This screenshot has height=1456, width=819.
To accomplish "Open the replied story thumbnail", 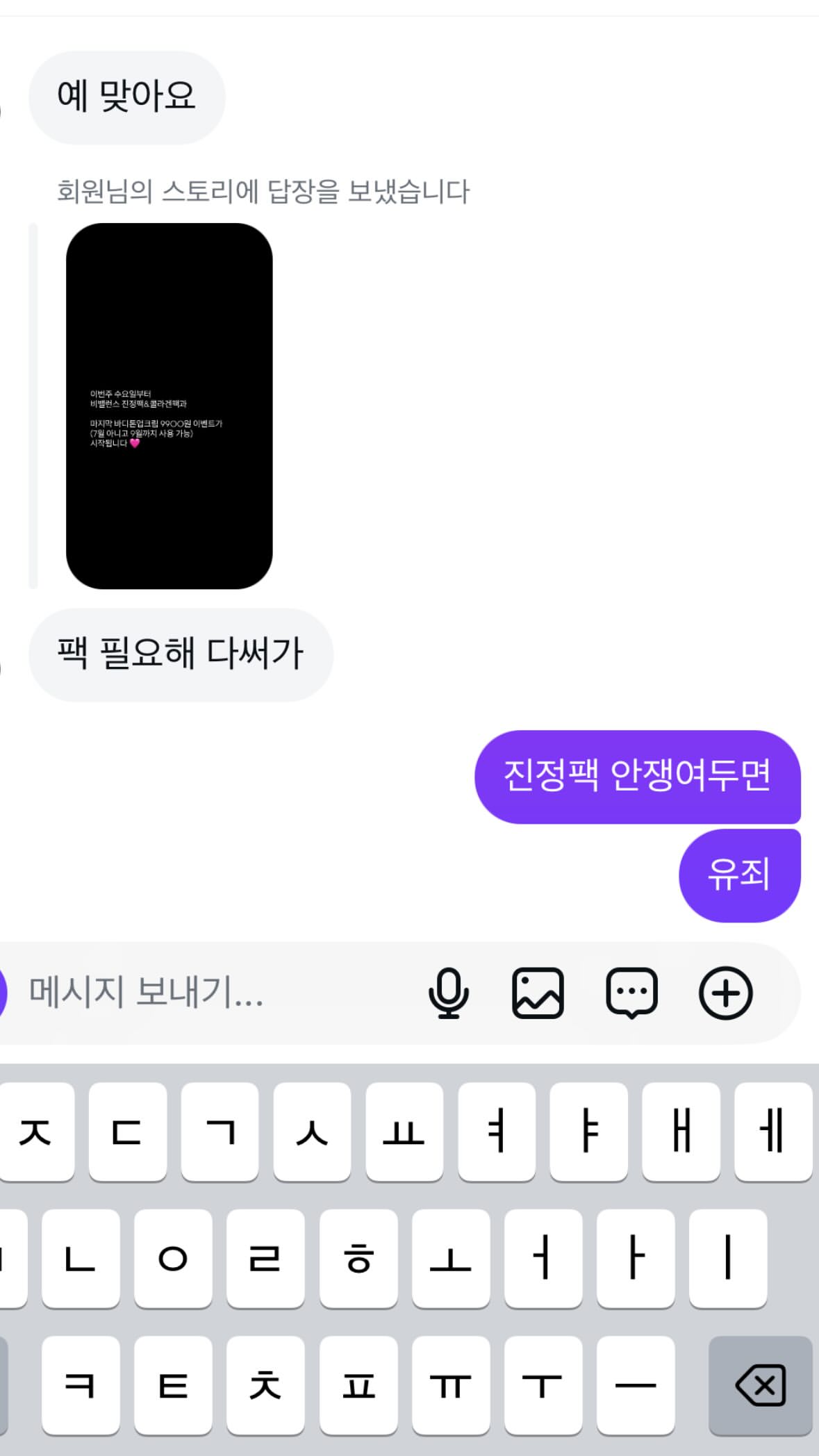I will [x=169, y=406].
